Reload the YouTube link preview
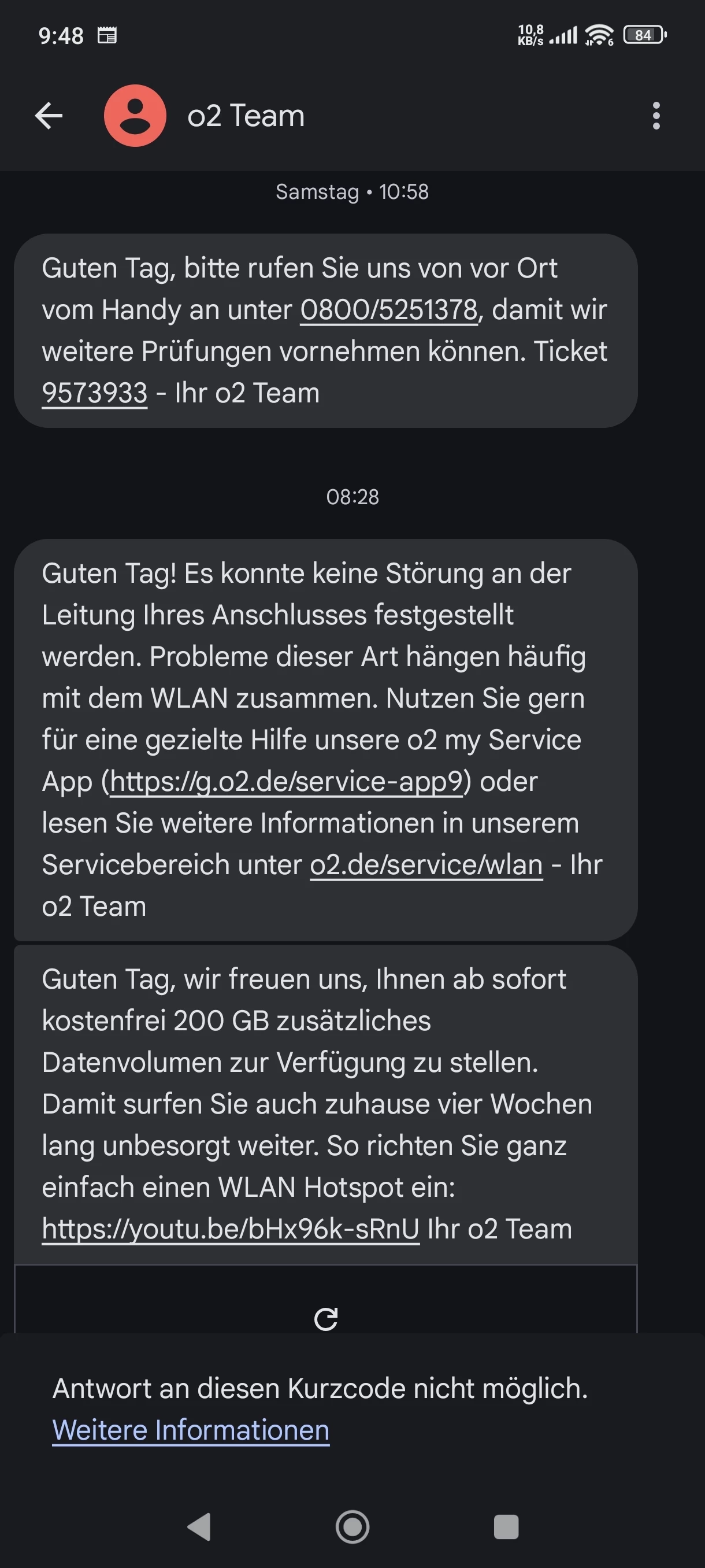Viewport: 705px width, 1568px height. pos(326,1318)
